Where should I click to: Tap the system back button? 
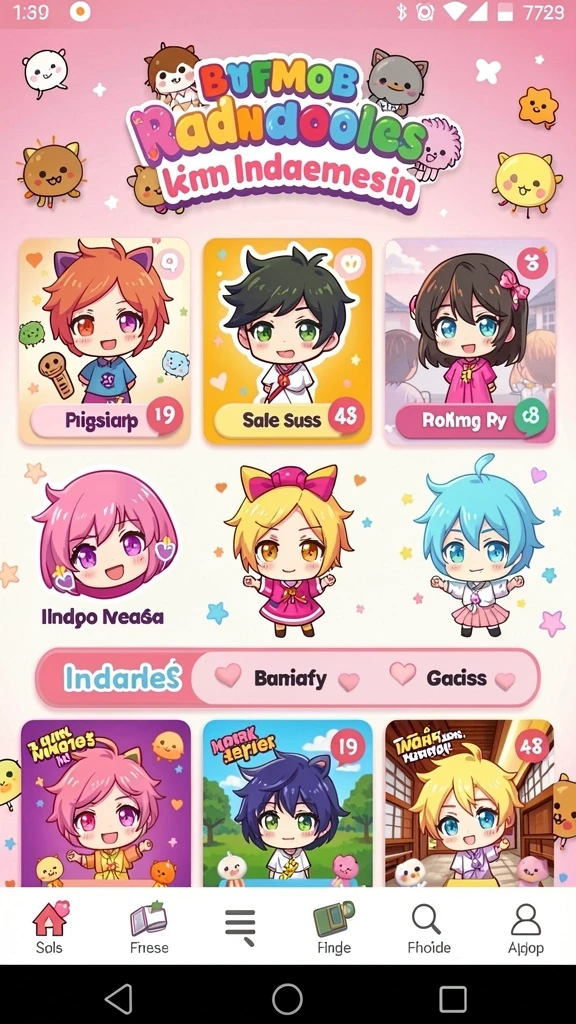pyautogui.click(x=120, y=999)
